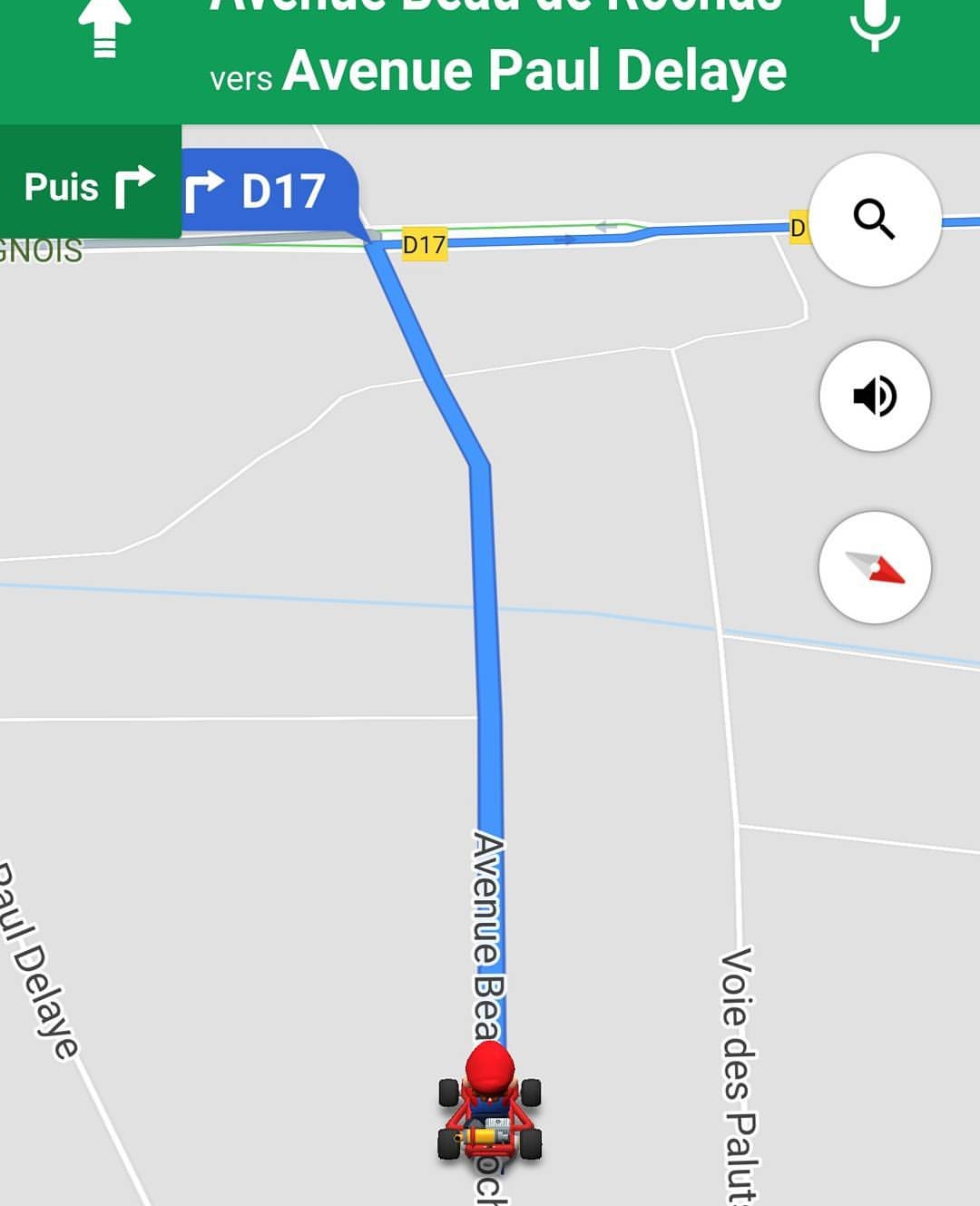The height and width of the screenshot is (1206, 980).
Task: Toggle navigation voice volume
Action: pyautogui.click(x=874, y=396)
